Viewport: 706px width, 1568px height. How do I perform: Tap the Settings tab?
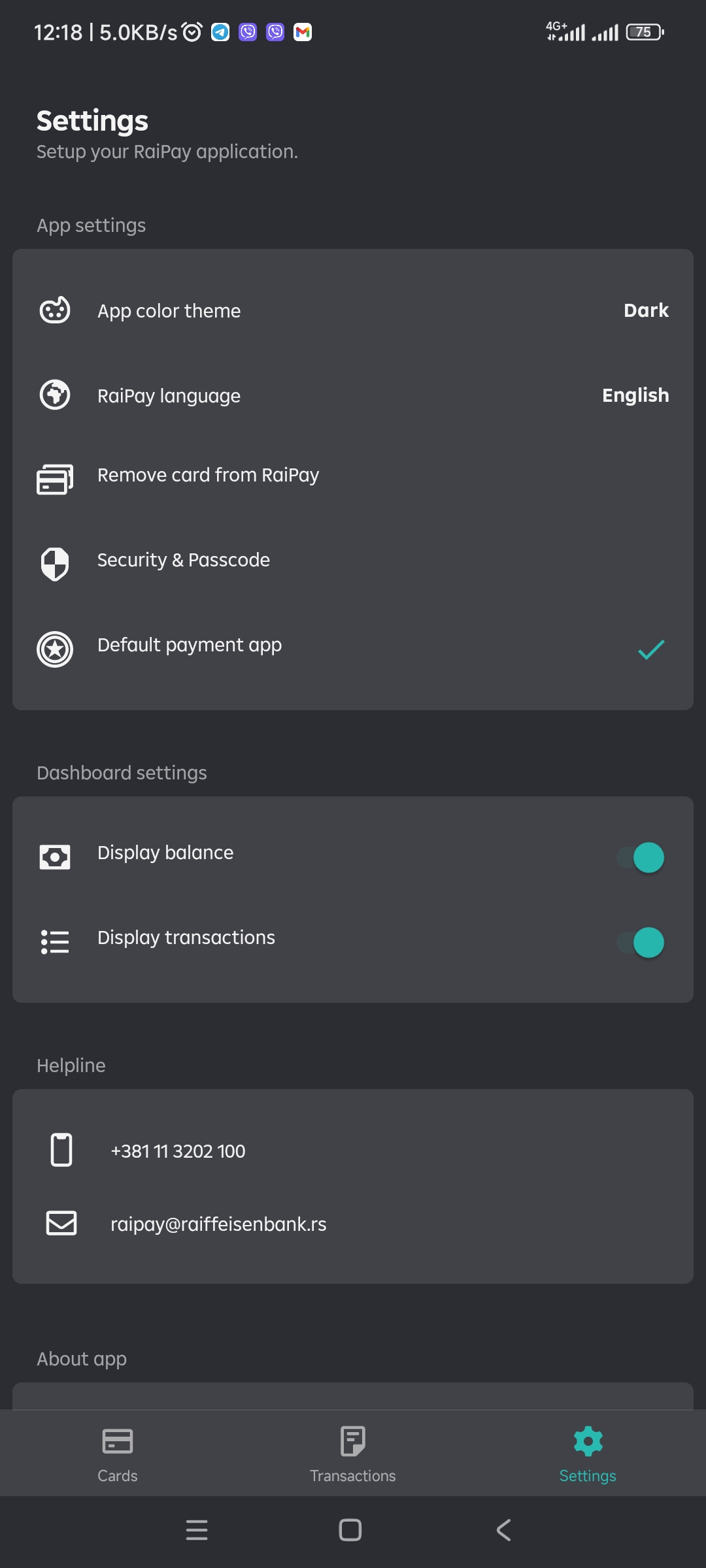588,1454
